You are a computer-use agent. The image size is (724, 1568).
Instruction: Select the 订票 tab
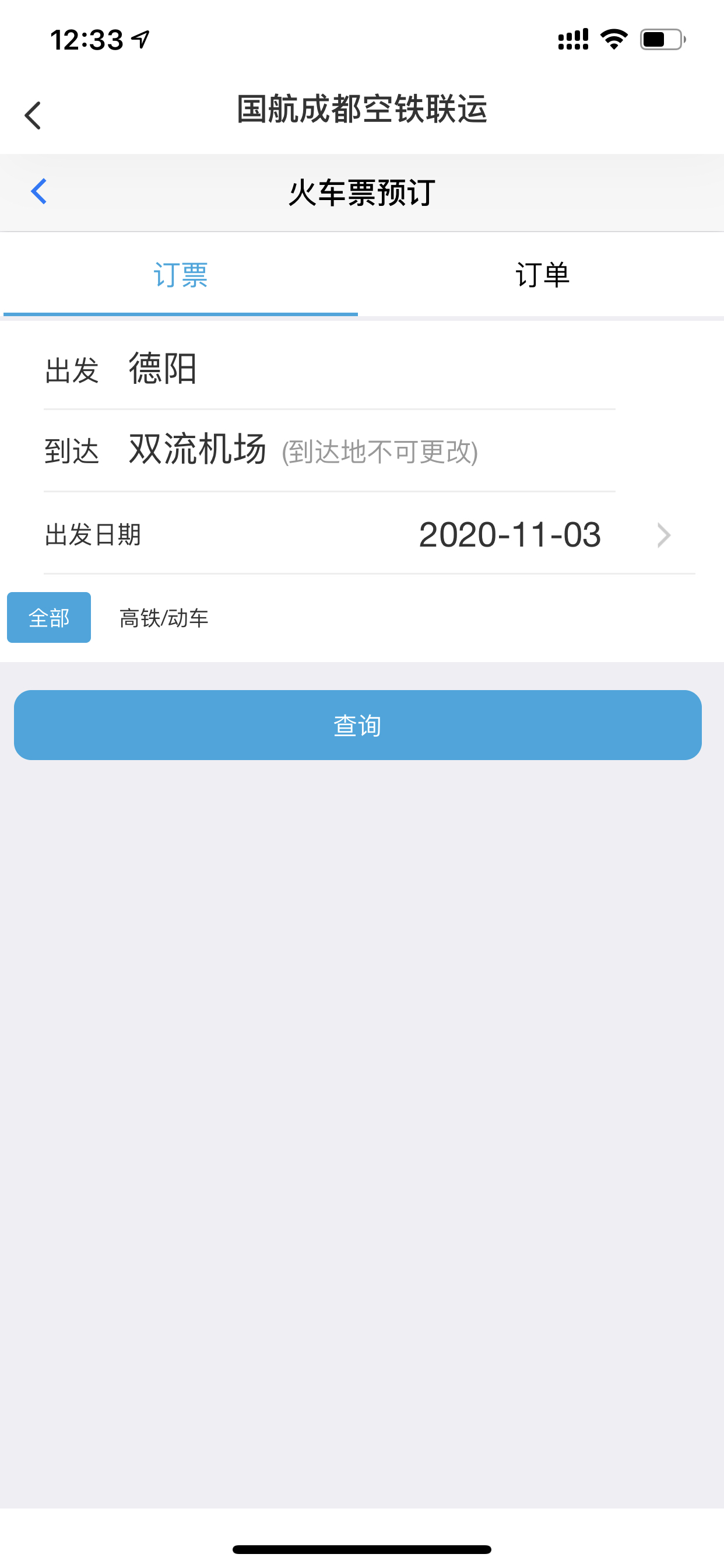click(181, 275)
